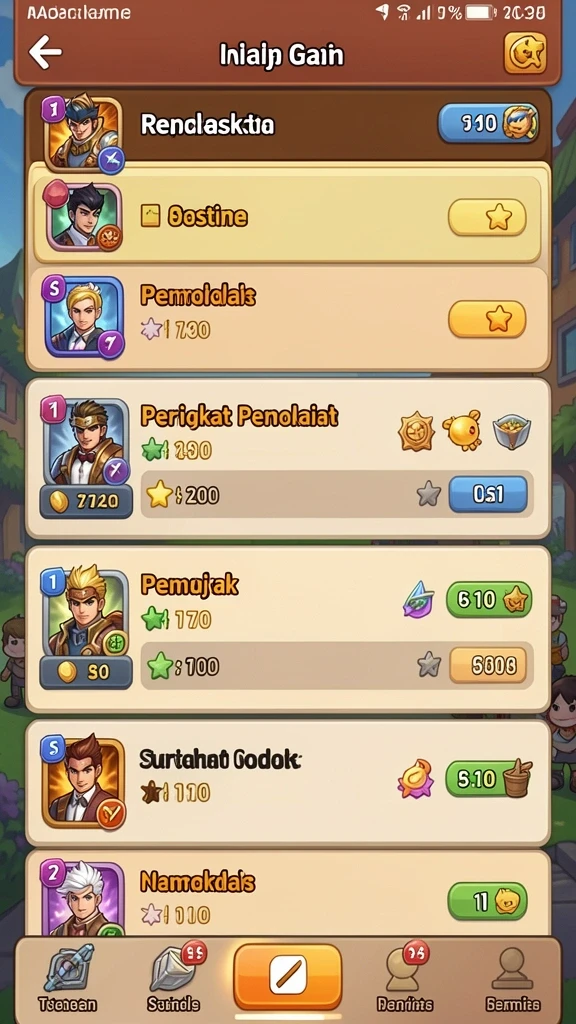Tap the star button on Oostine row

pyautogui.click(x=487, y=217)
